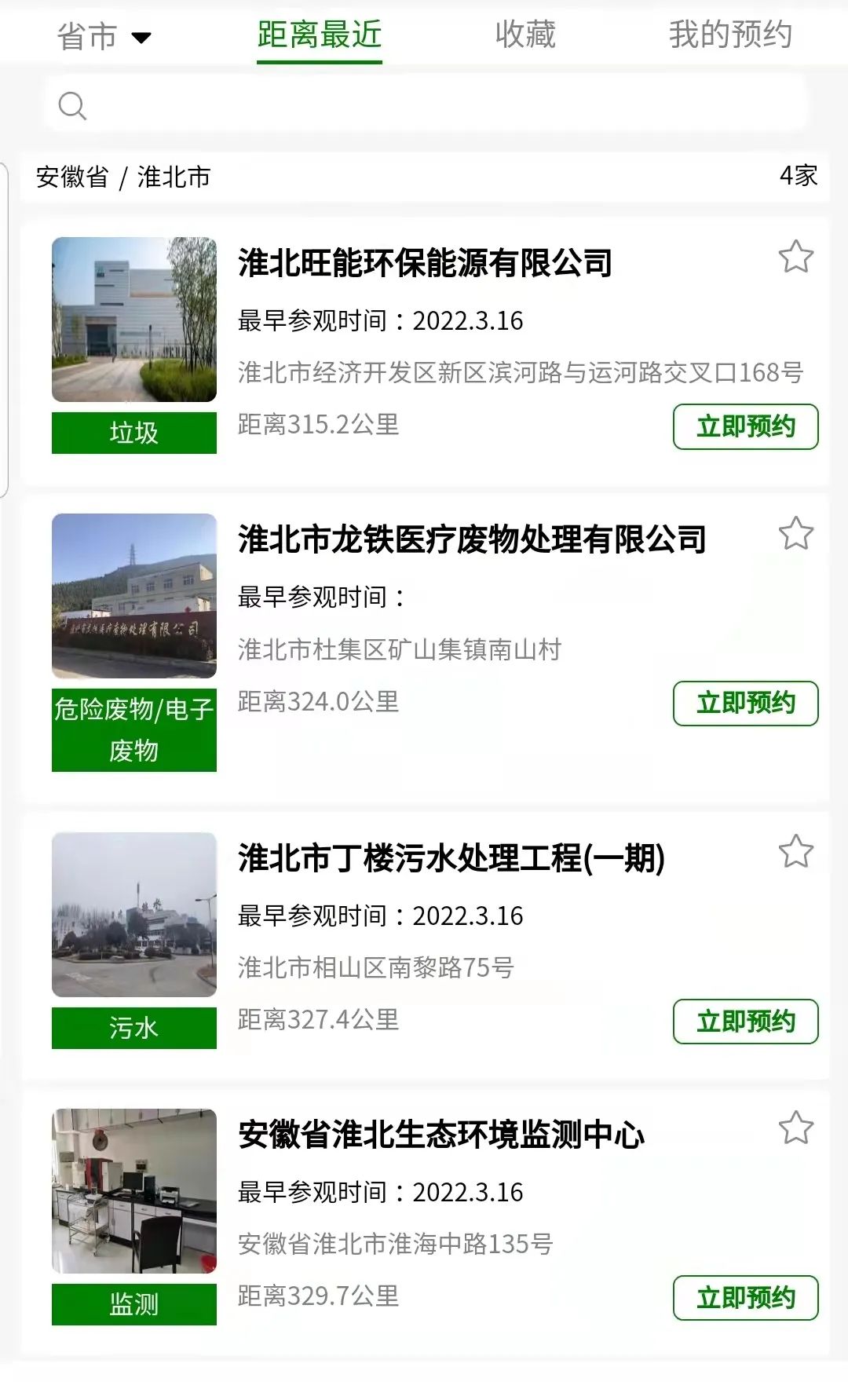This screenshot has width=848, height=1400.
Task: Tap 立即预约 for 淮北市龙铁医疗废物处理有限公司
Action: point(745,703)
